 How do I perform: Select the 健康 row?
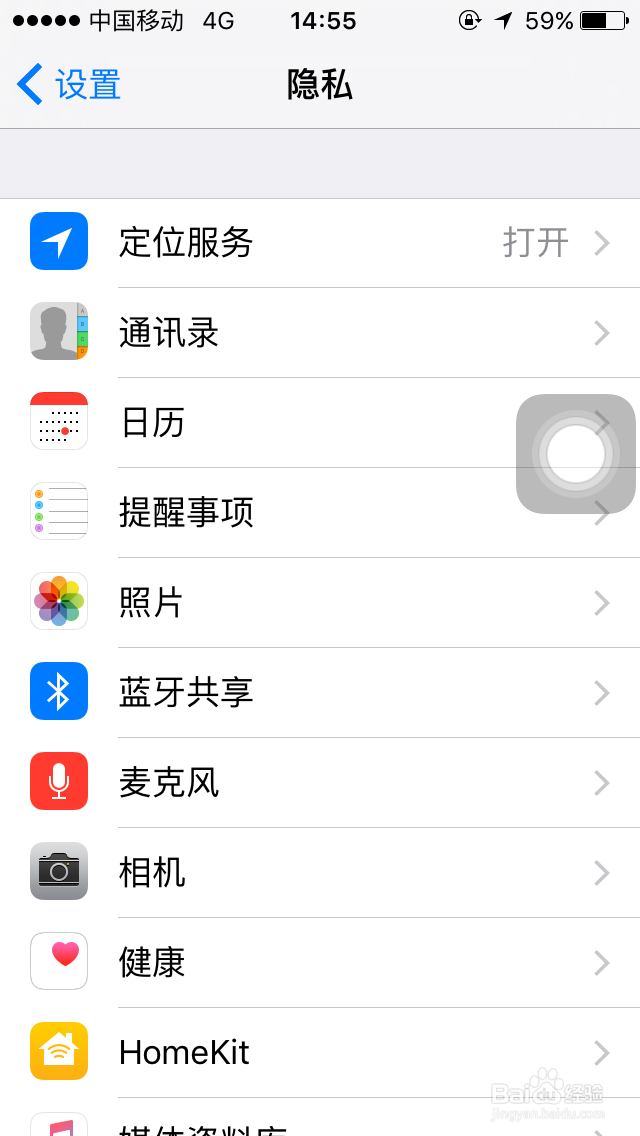click(320, 963)
